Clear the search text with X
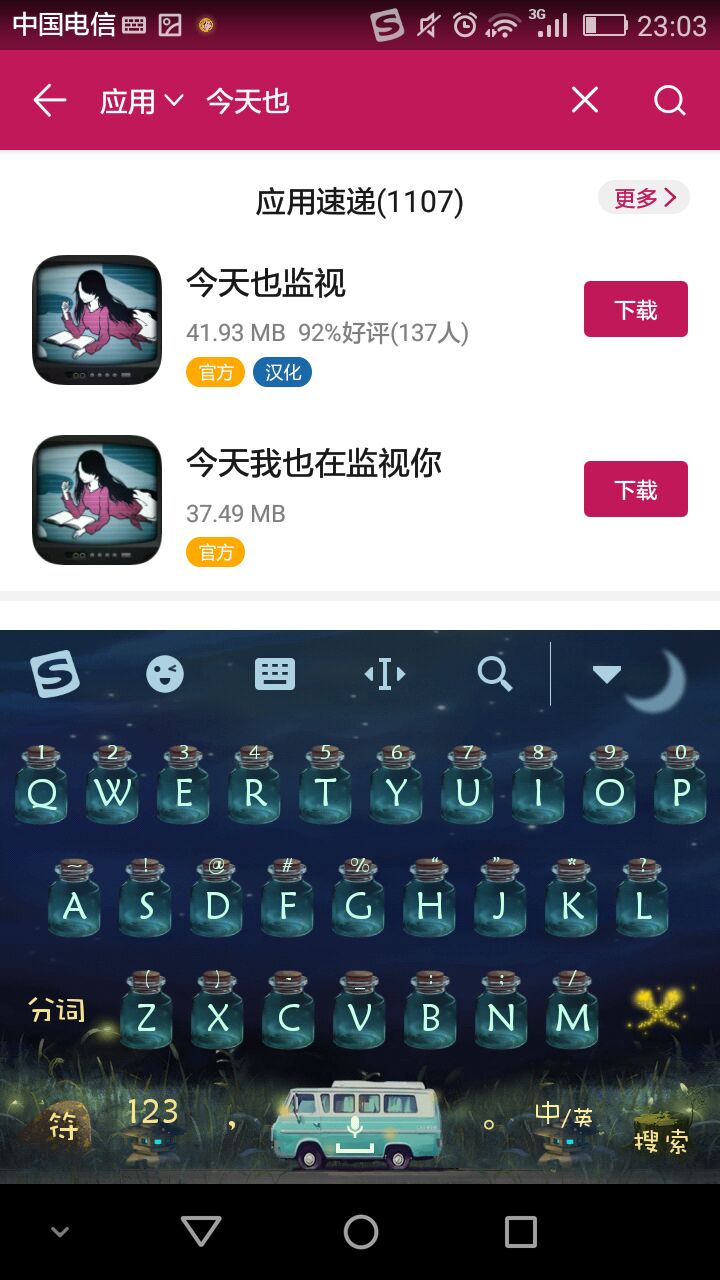This screenshot has width=720, height=1280. click(x=584, y=100)
